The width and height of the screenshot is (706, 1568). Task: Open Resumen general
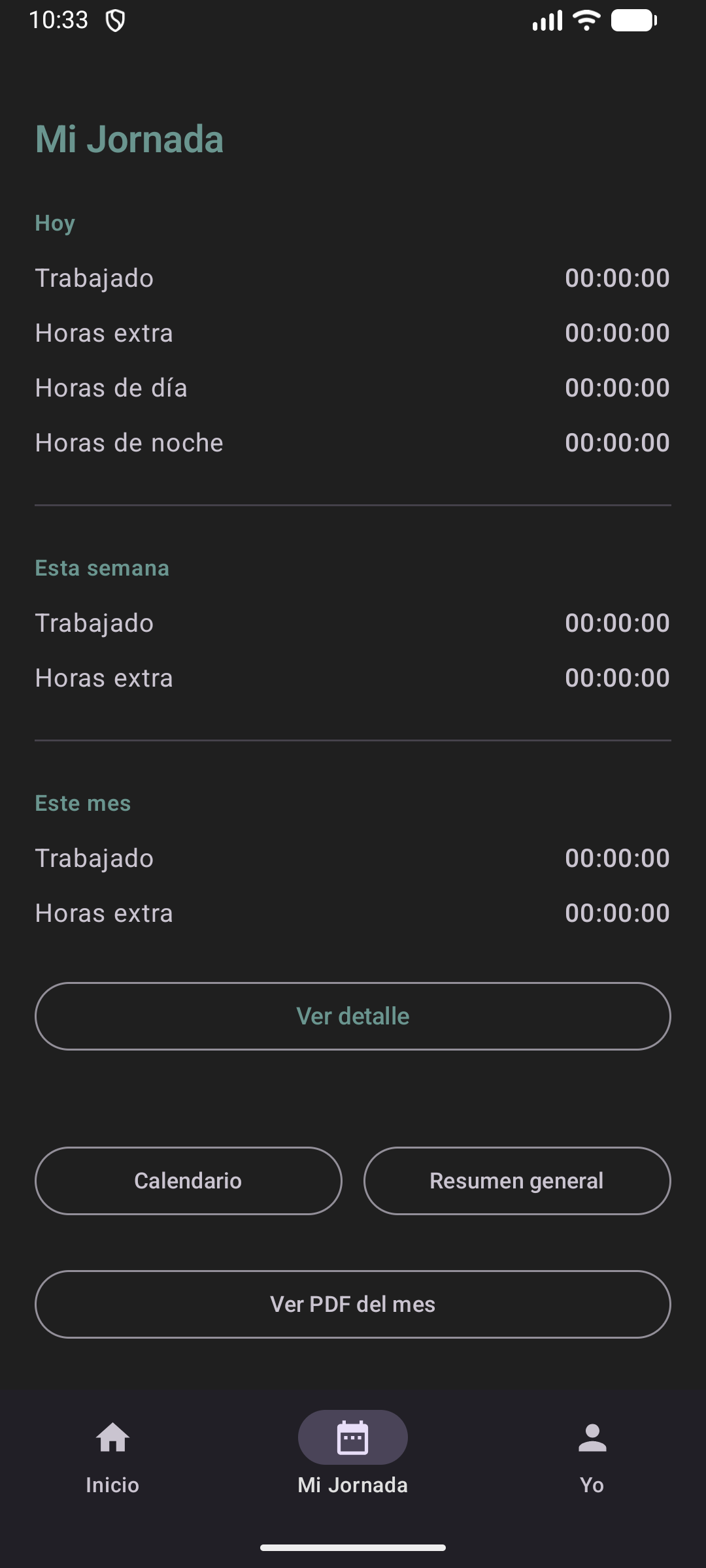coord(516,1181)
